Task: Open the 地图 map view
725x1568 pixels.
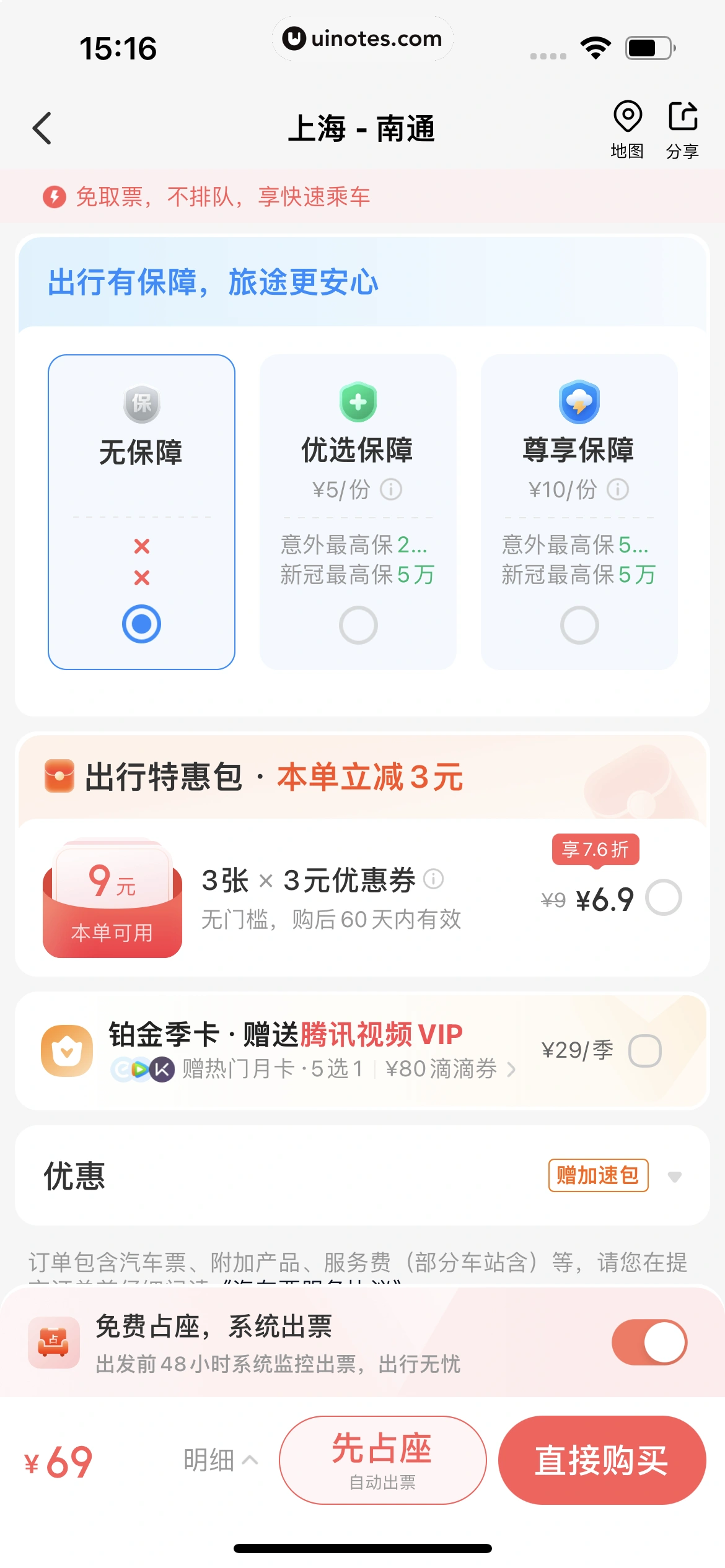Action: pyautogui.click(x=627, y=128)
